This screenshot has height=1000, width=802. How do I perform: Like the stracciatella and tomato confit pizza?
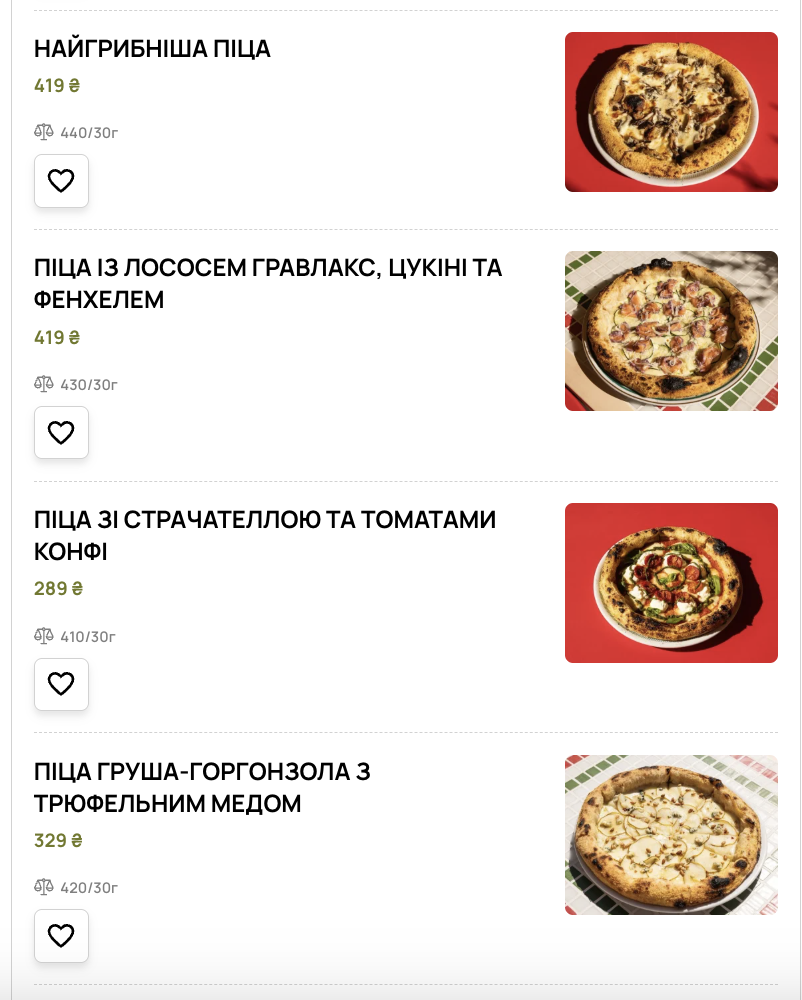point(61,684)
